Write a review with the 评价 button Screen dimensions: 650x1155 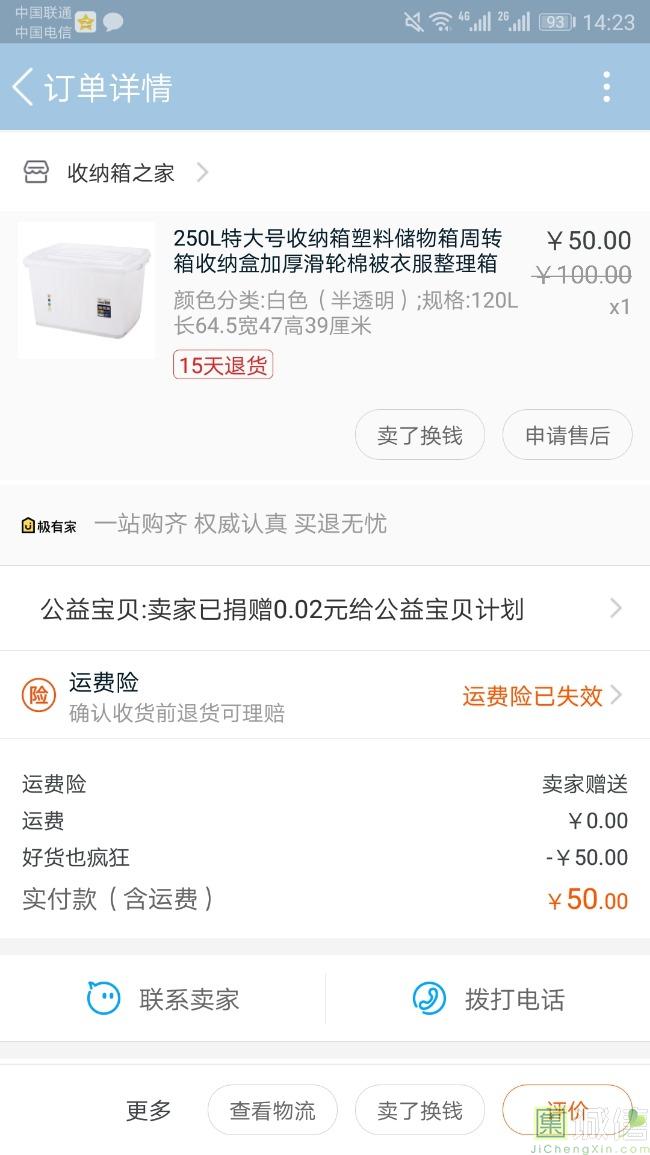pyautogui.click(x=567, y=1110)
